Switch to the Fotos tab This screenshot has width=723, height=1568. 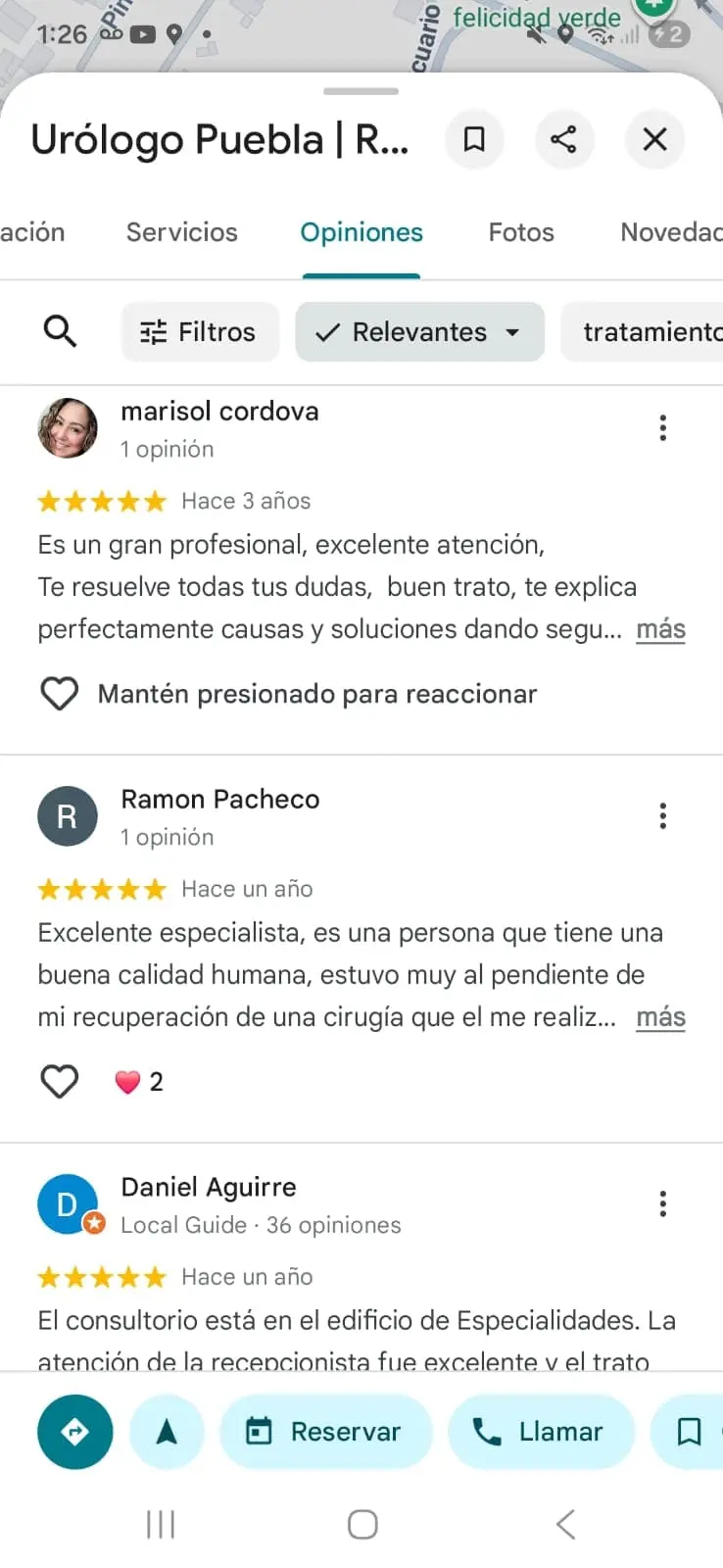(520, 232)
